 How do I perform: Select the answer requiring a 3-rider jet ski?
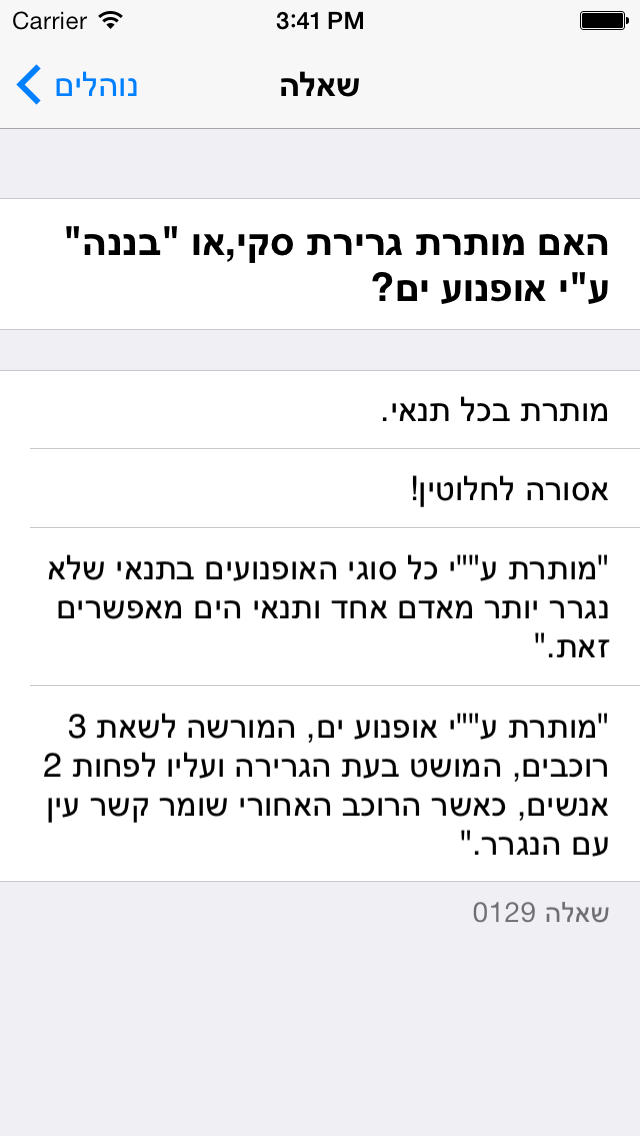320,784
